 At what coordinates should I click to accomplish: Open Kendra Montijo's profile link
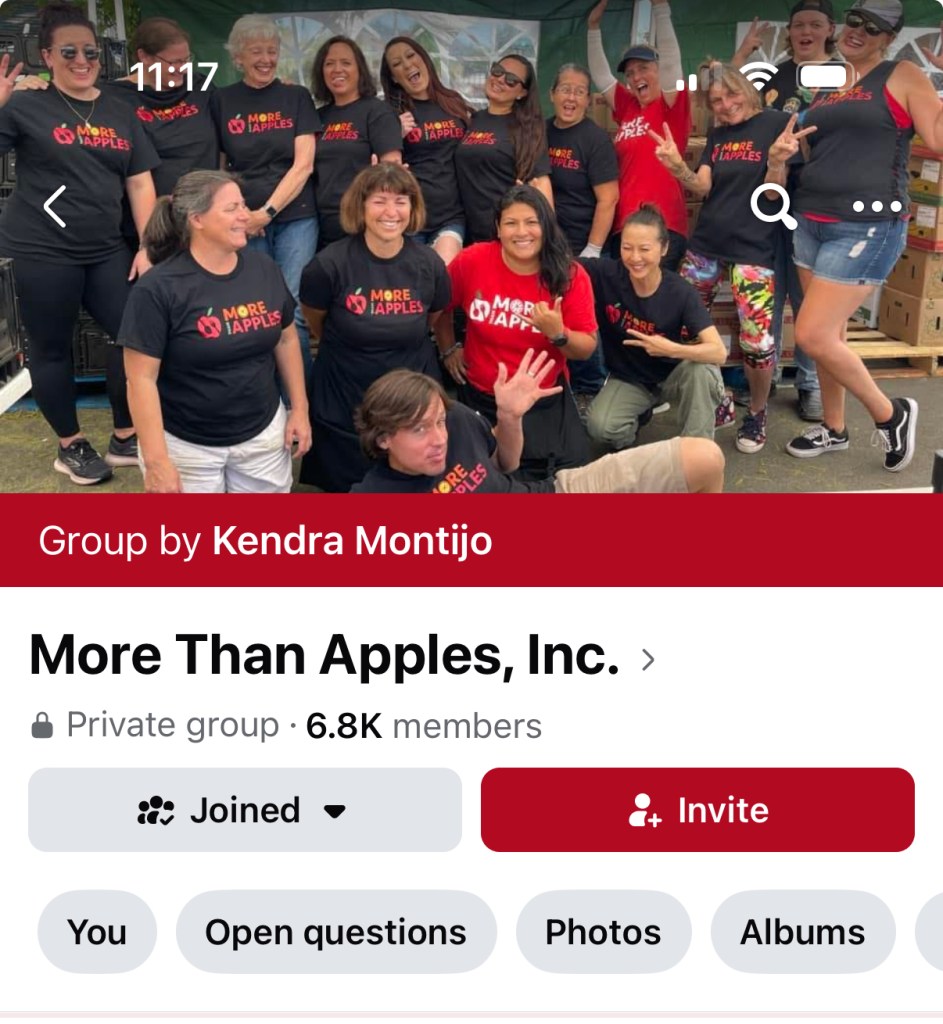(x=352, y=541)
